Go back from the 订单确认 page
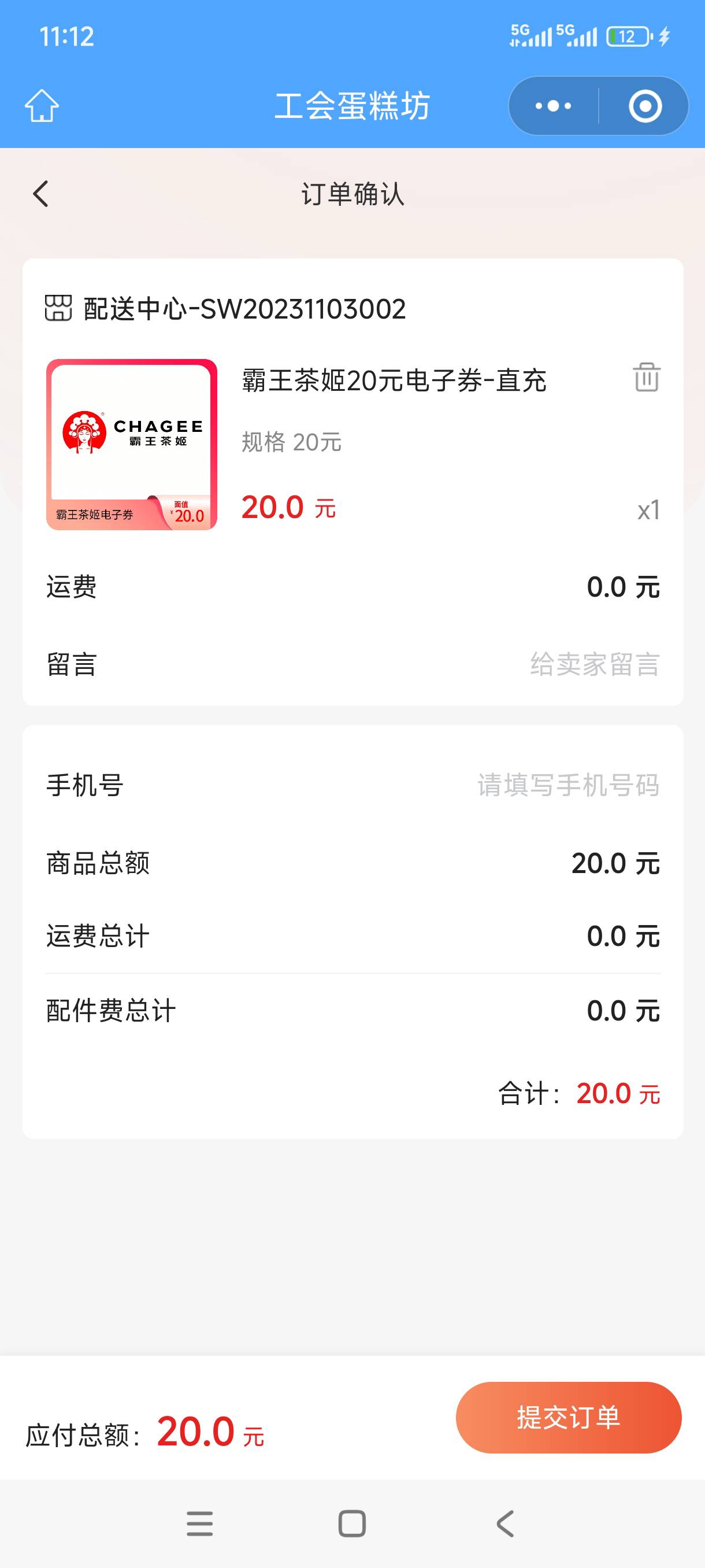 coord(41,194)
